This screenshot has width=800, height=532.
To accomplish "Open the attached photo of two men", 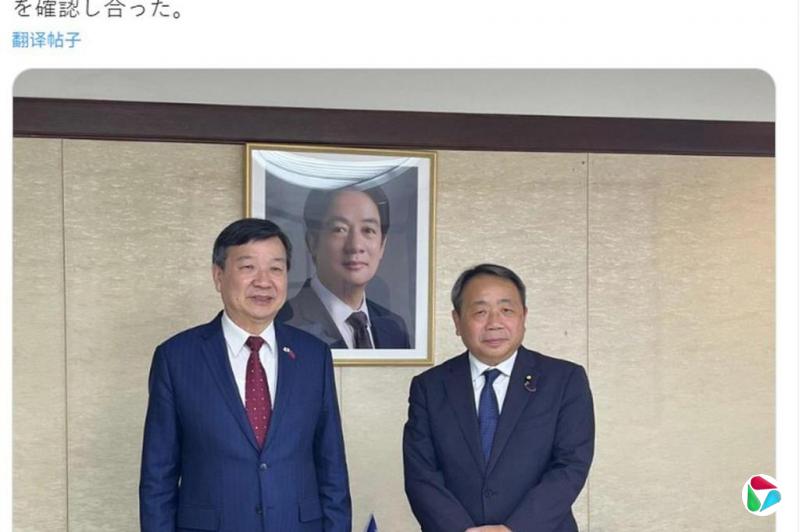I will pyautogui.click(x=394, y=300).
